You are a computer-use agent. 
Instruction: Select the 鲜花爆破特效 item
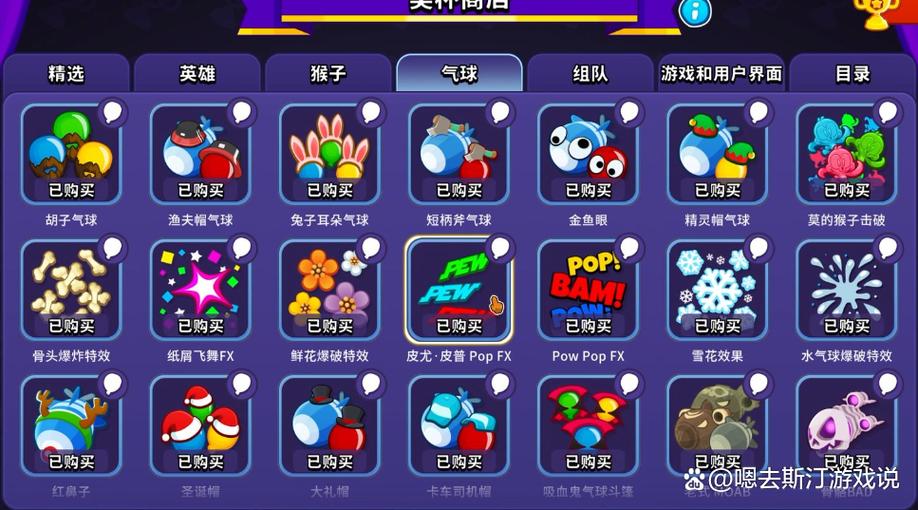click(330, 290)
